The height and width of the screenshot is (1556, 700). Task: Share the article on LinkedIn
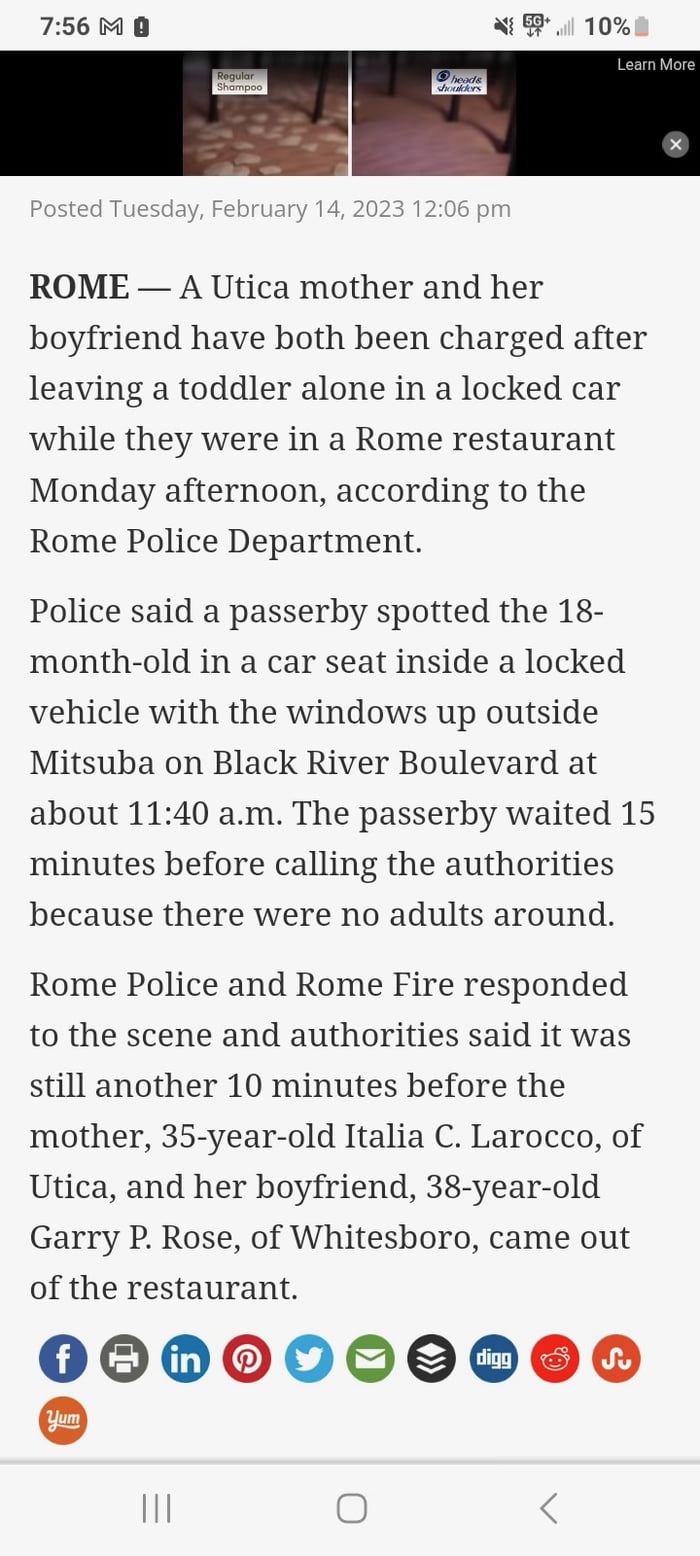pos(186,1359)
